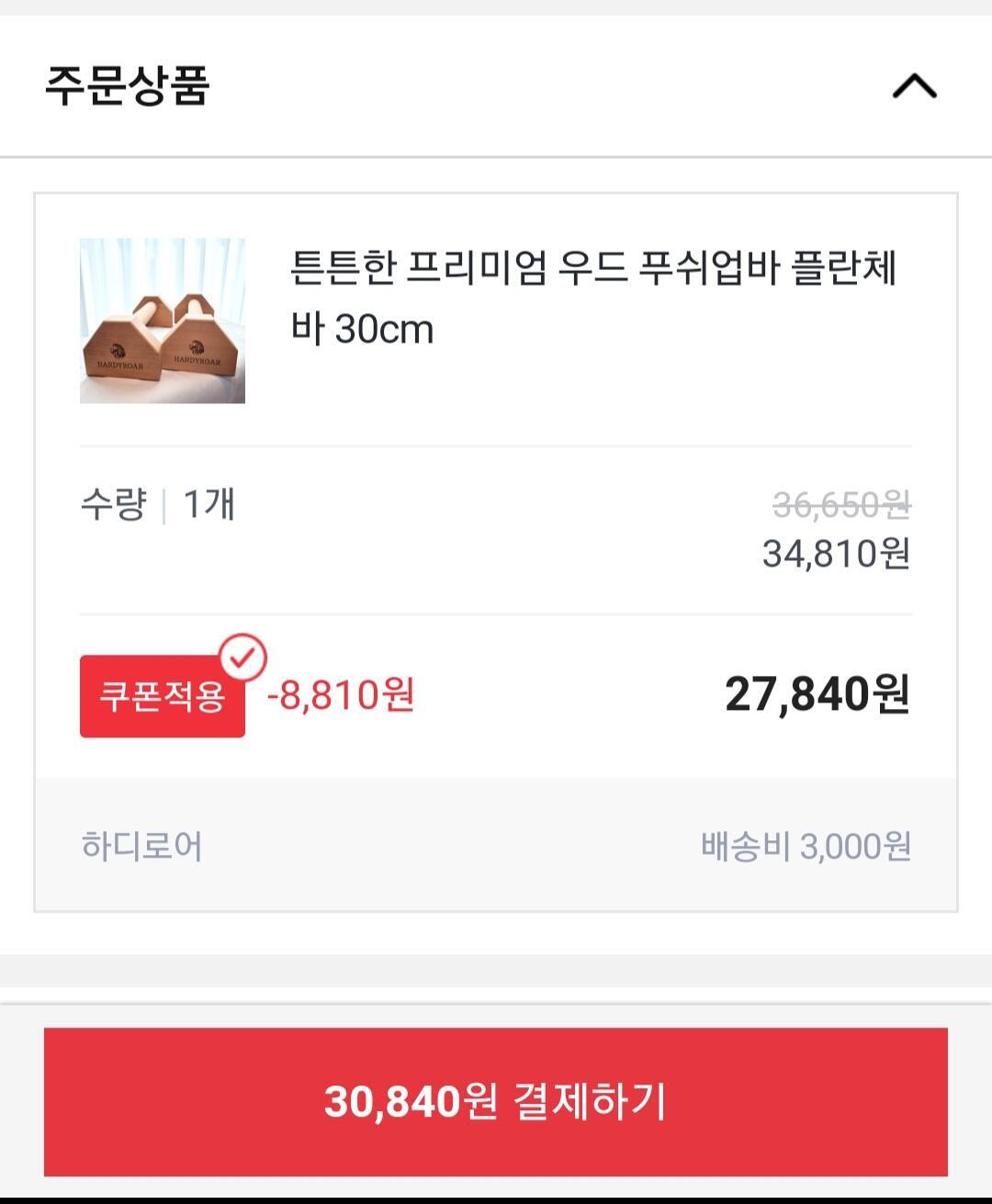
Task: Collapse the 주문상품 section
Action: [x=914, y=86]
